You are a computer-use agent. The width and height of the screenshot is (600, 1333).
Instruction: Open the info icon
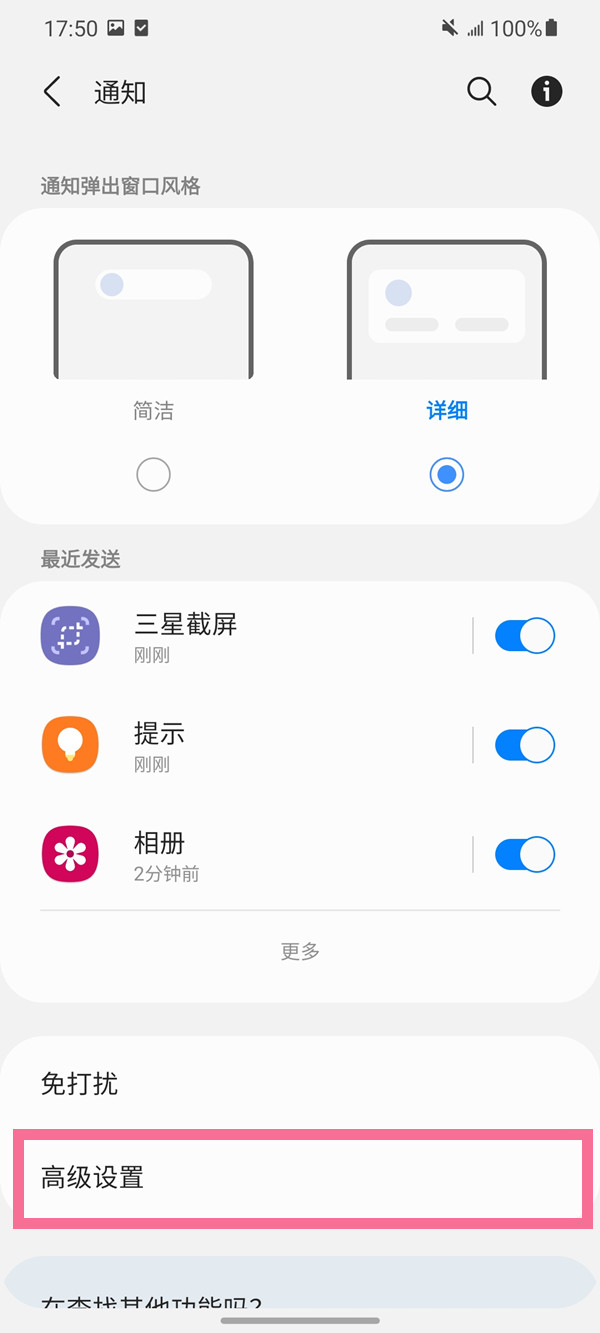click(x=546, y=92)
